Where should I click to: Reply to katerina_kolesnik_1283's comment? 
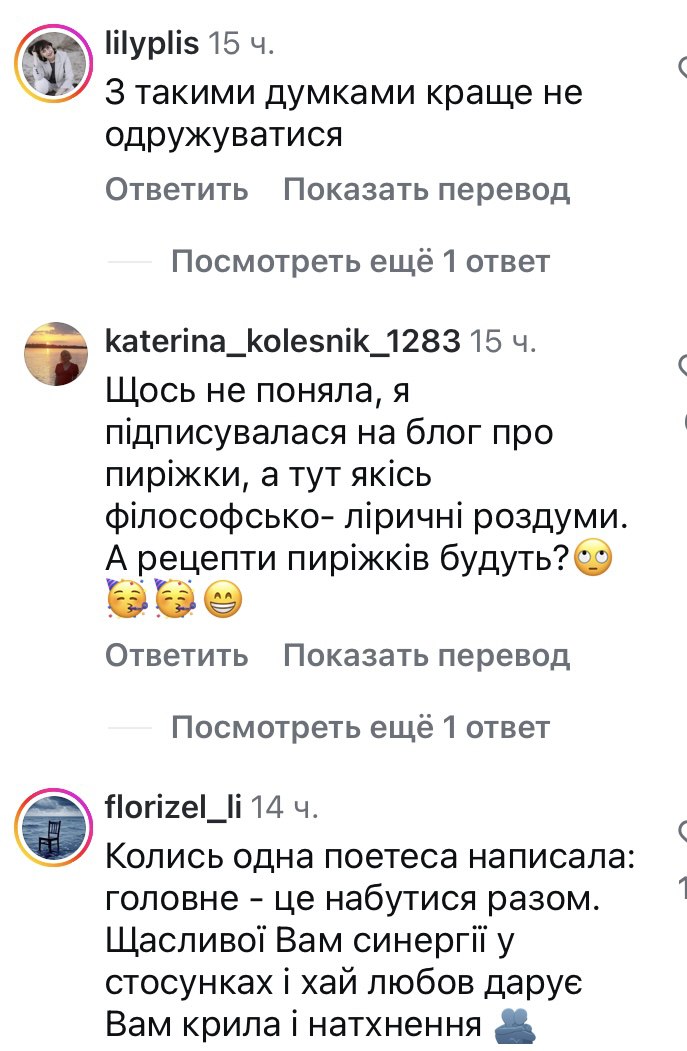pyautogui.click(x=176, y=655)
